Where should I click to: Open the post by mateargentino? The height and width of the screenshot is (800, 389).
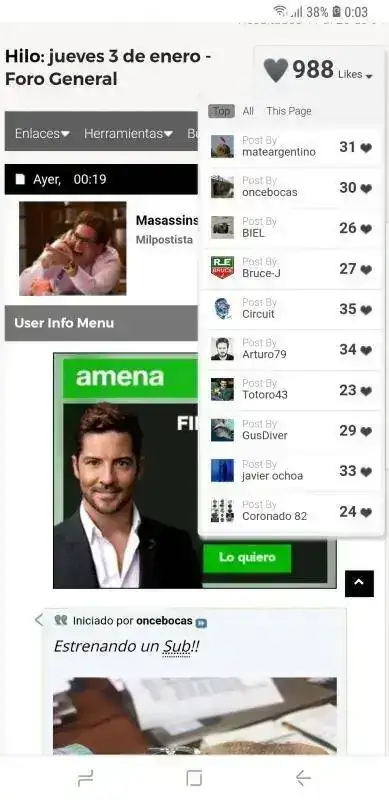click(290, 147)
